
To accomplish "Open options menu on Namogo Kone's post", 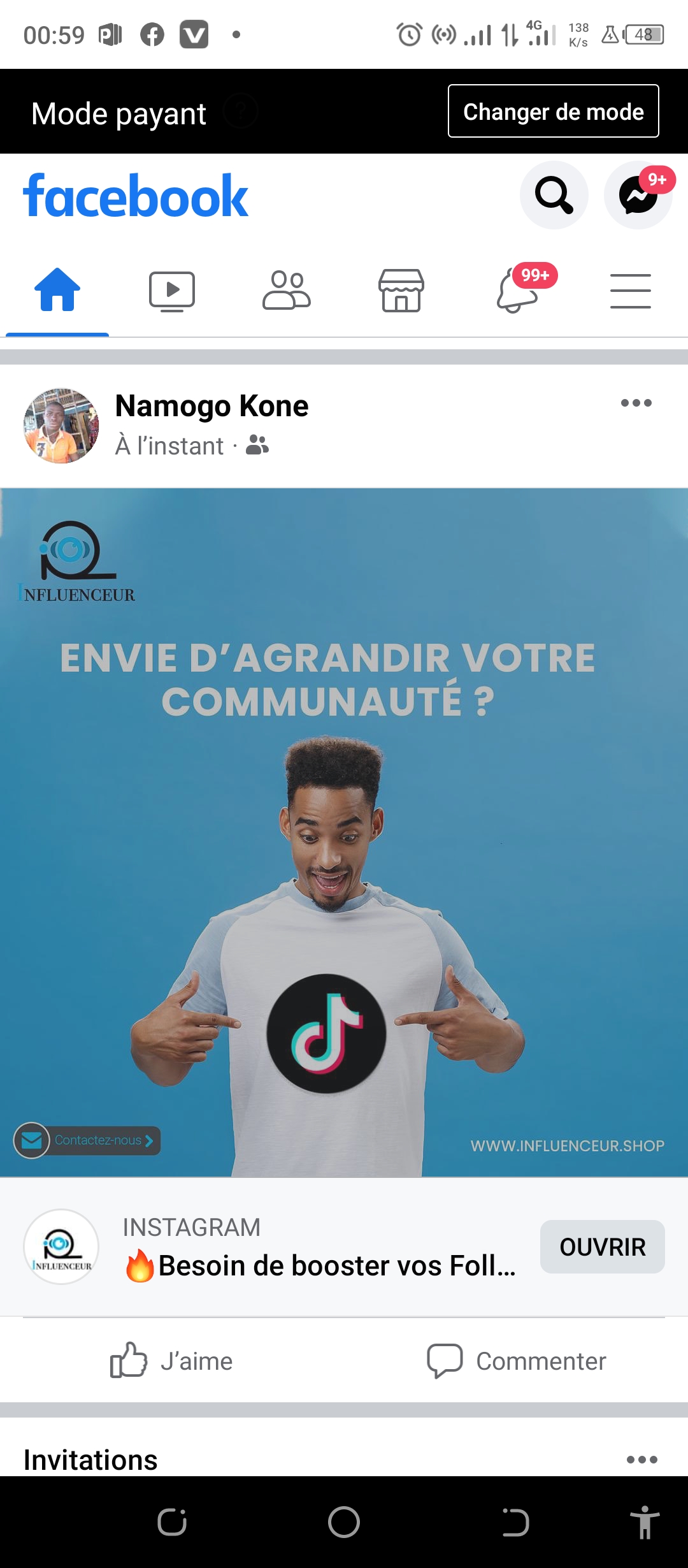I will (636, 403).
